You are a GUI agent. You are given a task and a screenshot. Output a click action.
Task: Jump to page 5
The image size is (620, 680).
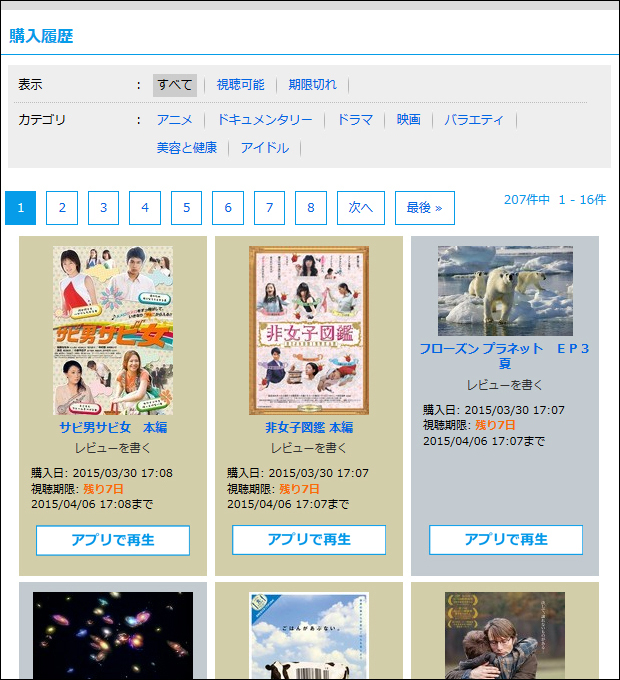[x=186, y=208]
